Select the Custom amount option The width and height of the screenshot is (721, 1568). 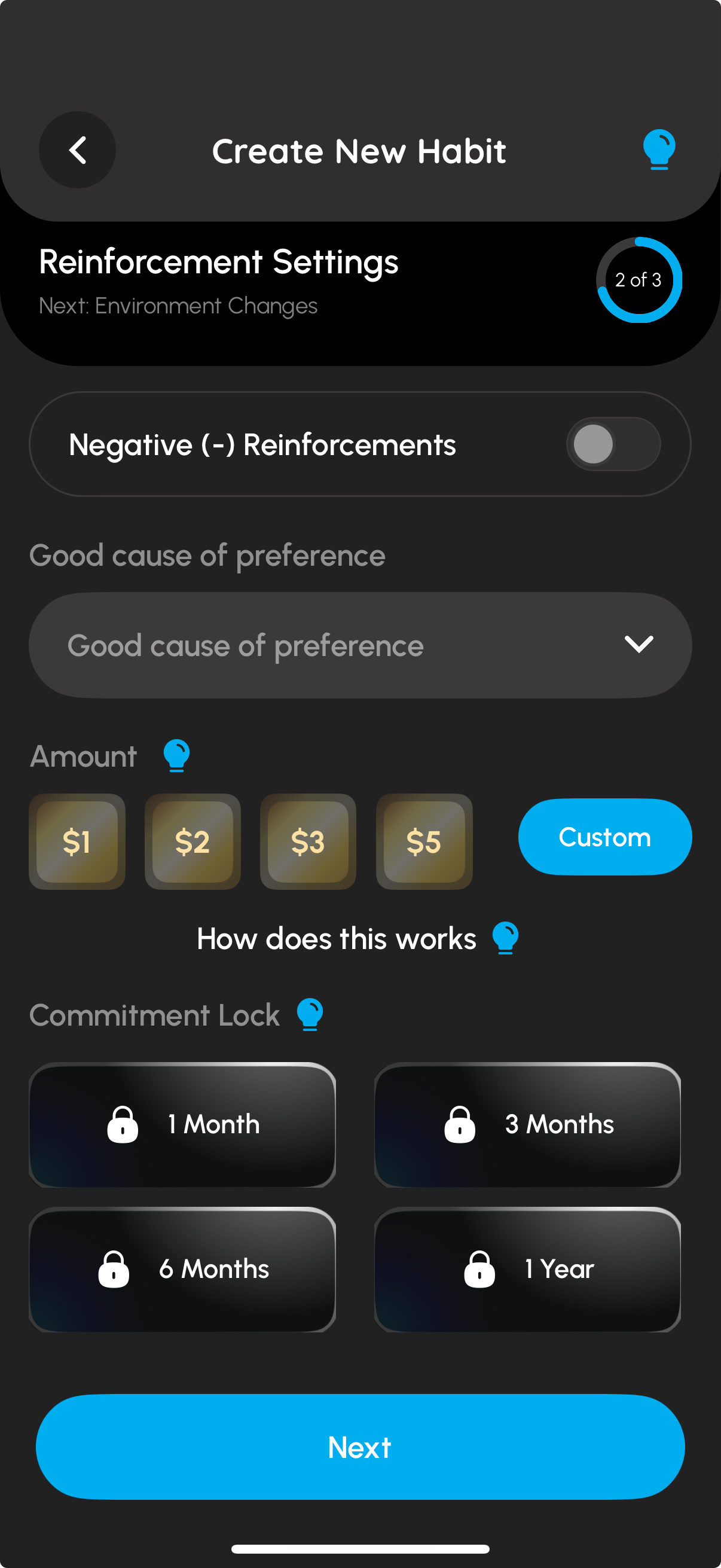point(604,837)
